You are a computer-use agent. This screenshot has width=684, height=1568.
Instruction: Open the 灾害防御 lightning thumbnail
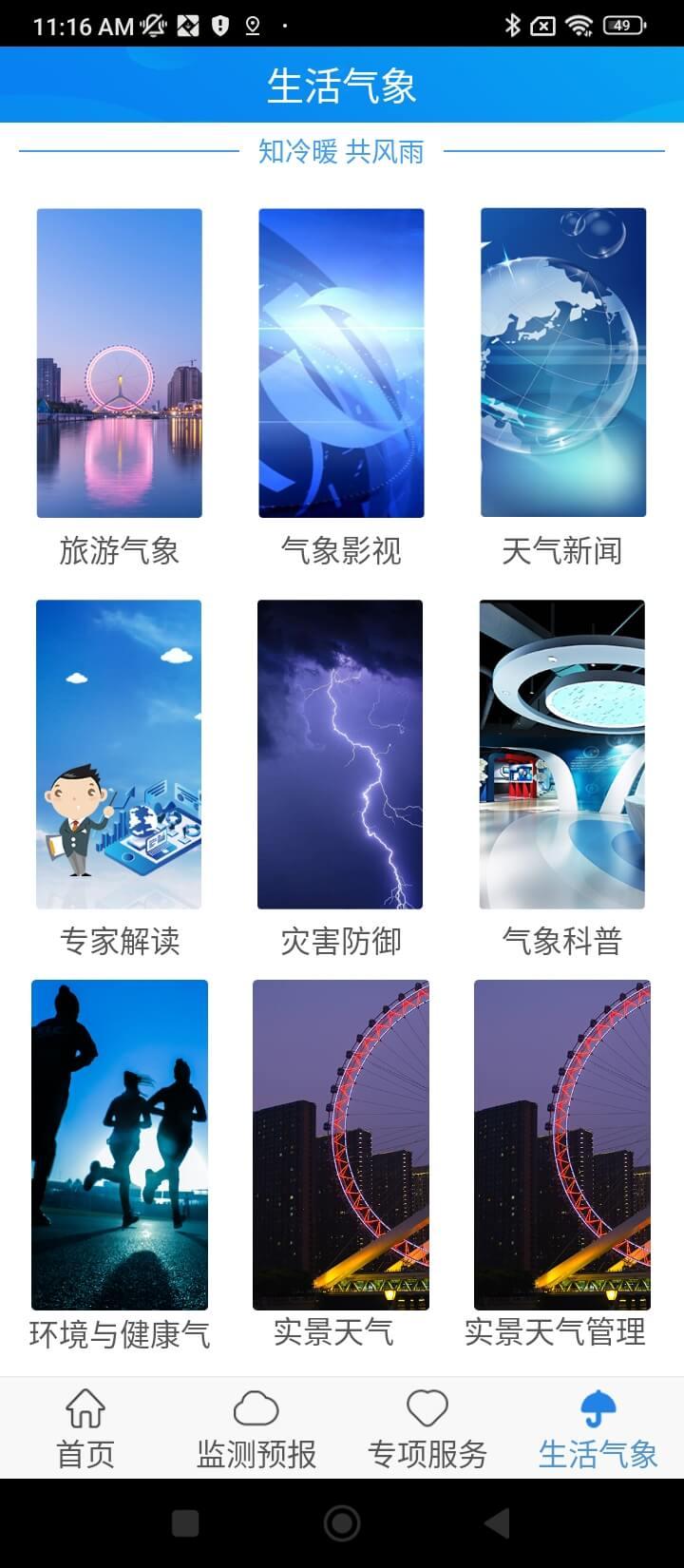tap(341, 753)
